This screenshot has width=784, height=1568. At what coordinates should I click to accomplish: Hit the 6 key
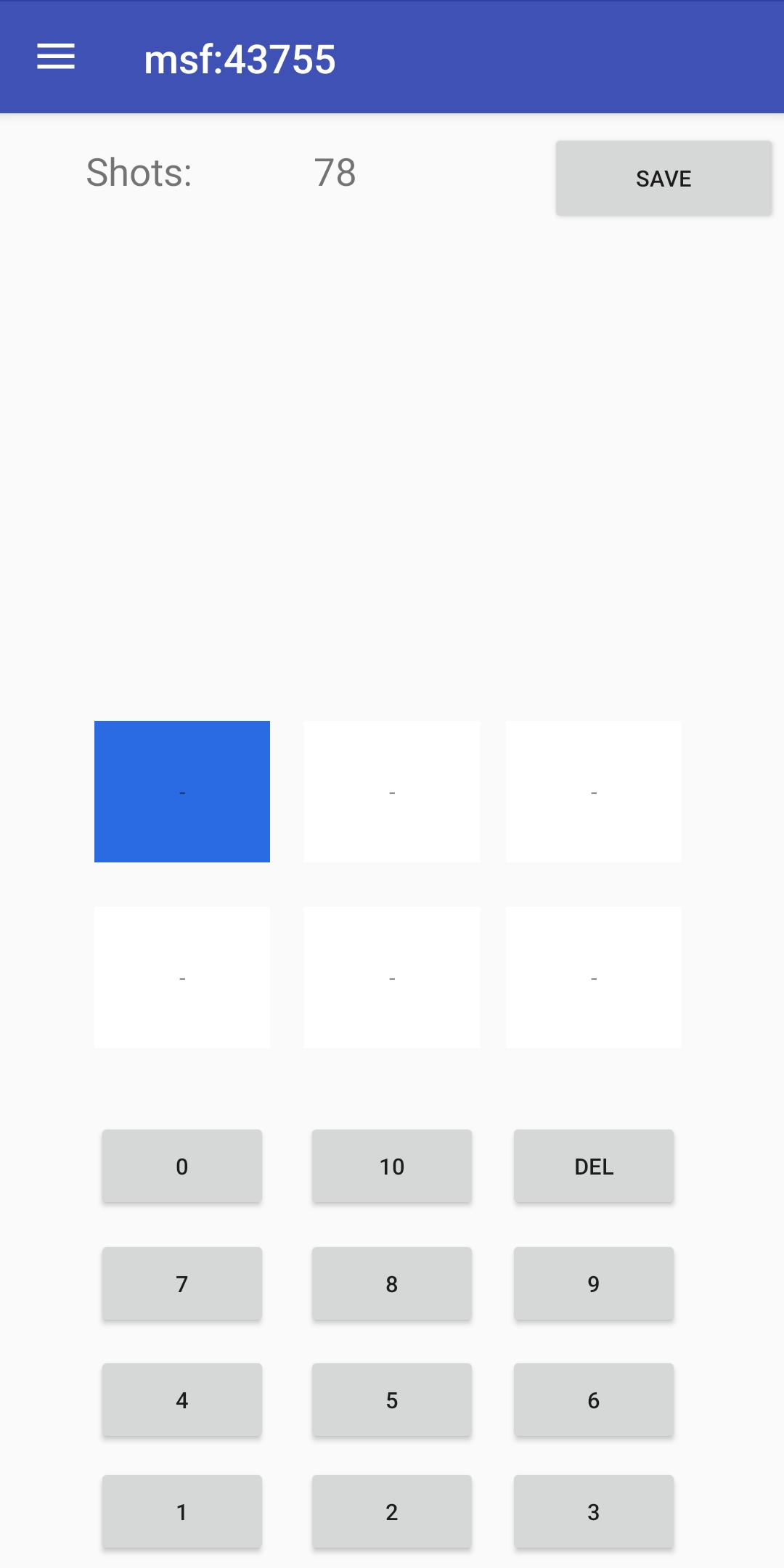point(594,1400)
